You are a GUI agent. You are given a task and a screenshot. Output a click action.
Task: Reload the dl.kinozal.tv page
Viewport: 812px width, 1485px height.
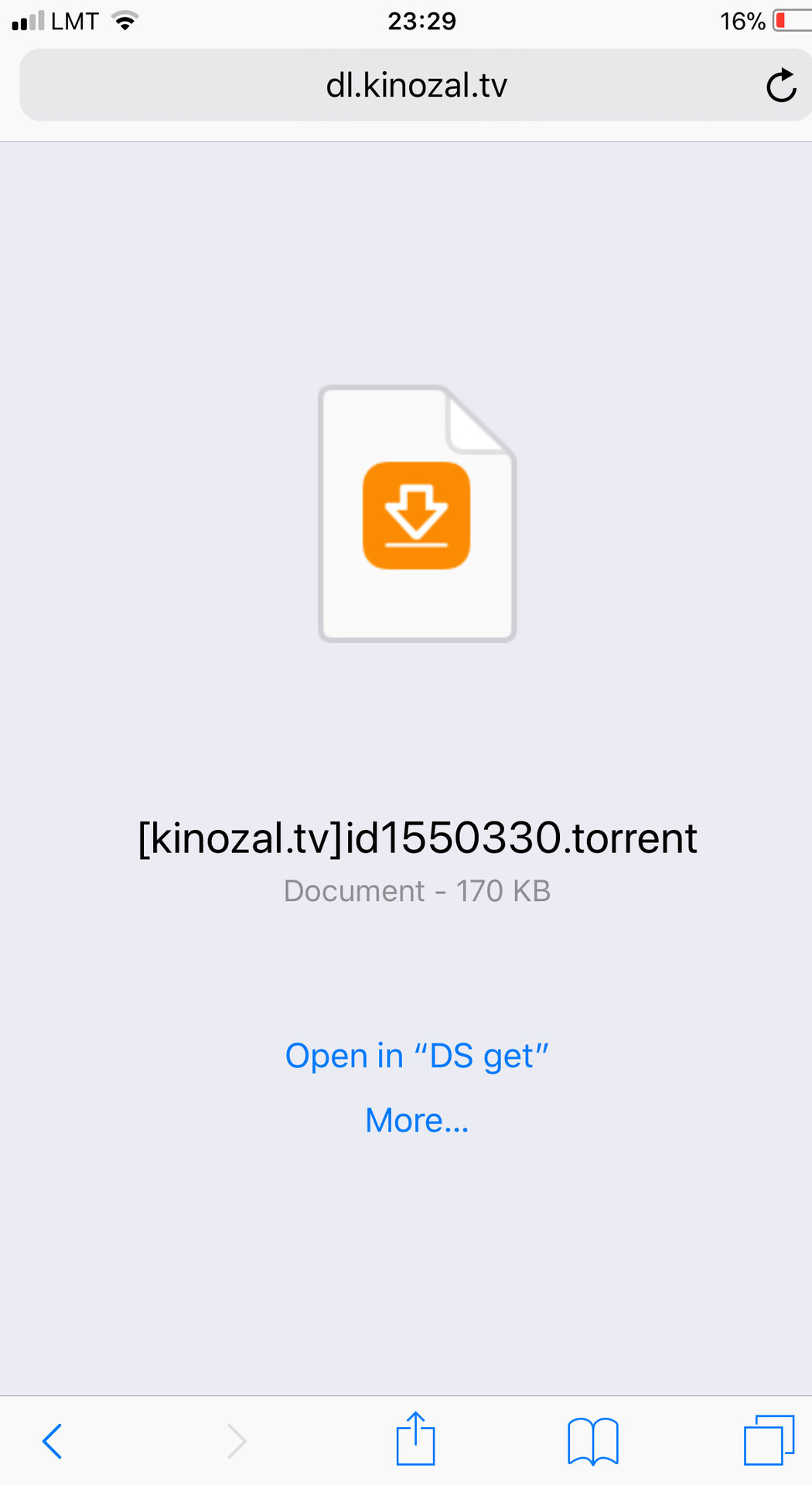[781, 85]
